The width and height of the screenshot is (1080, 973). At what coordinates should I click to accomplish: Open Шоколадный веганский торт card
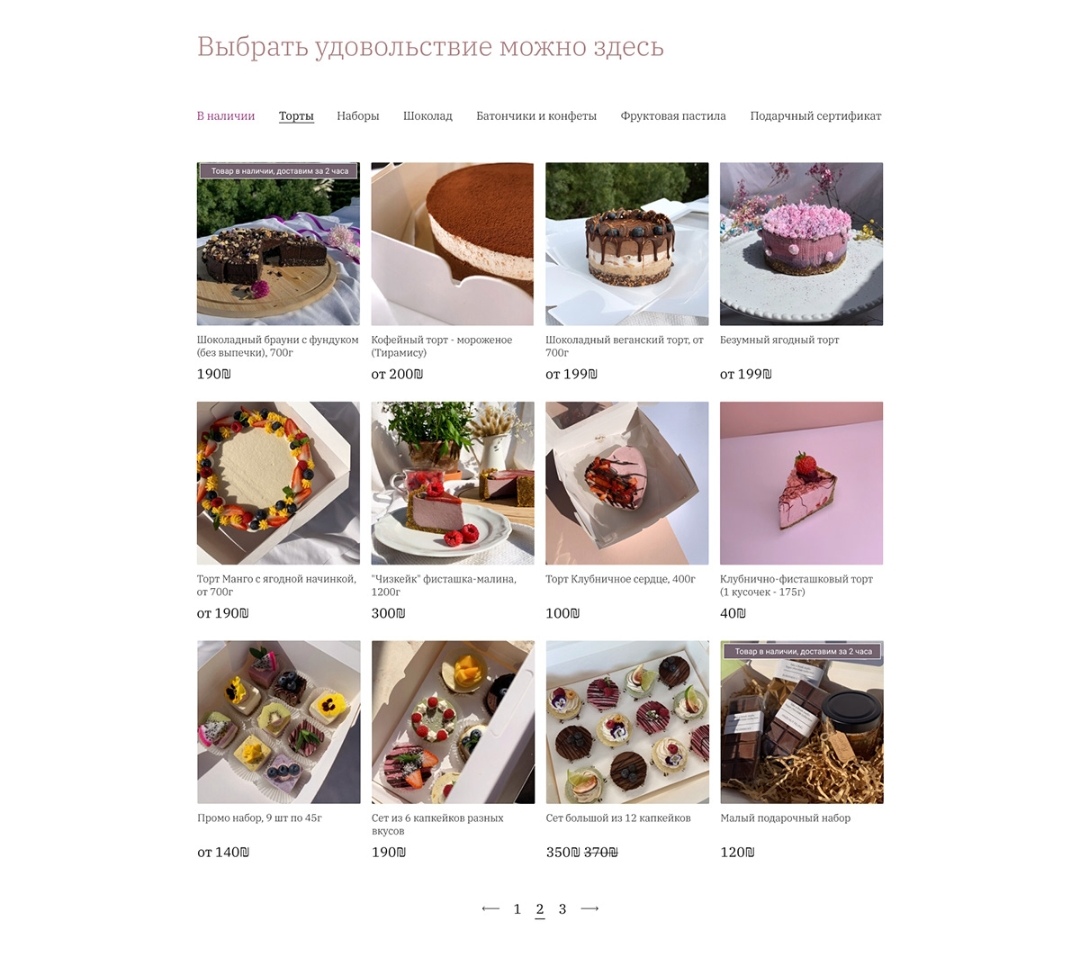[627, 244]
